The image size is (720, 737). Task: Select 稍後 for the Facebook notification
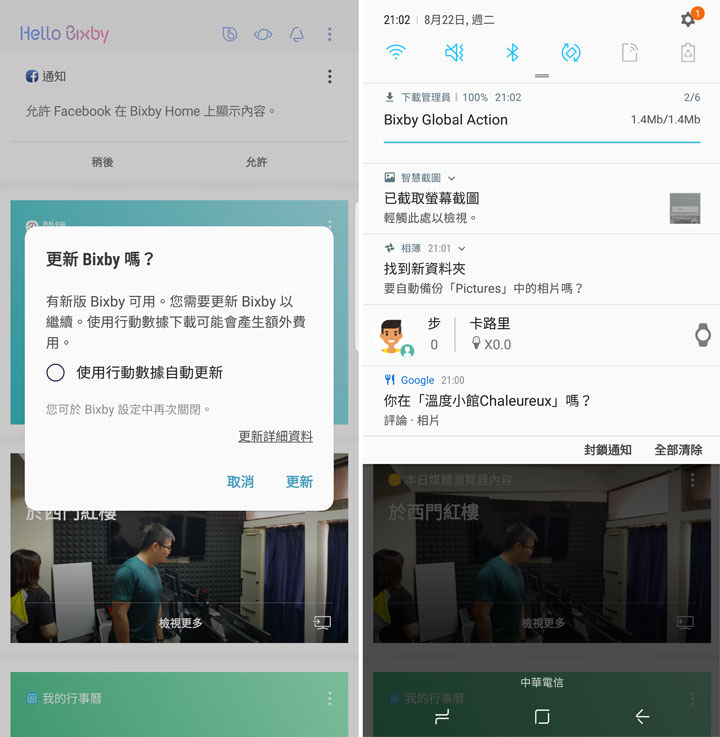102,161
